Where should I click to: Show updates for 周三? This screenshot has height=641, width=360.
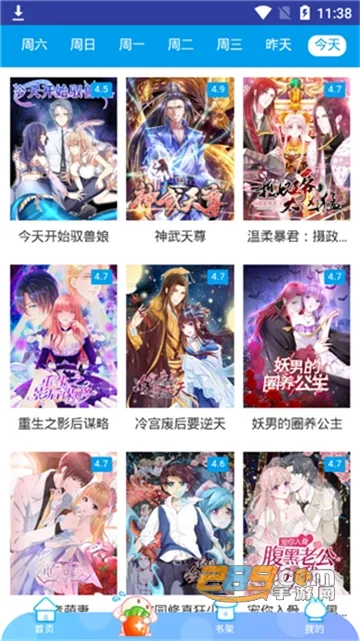pos(229,45)
